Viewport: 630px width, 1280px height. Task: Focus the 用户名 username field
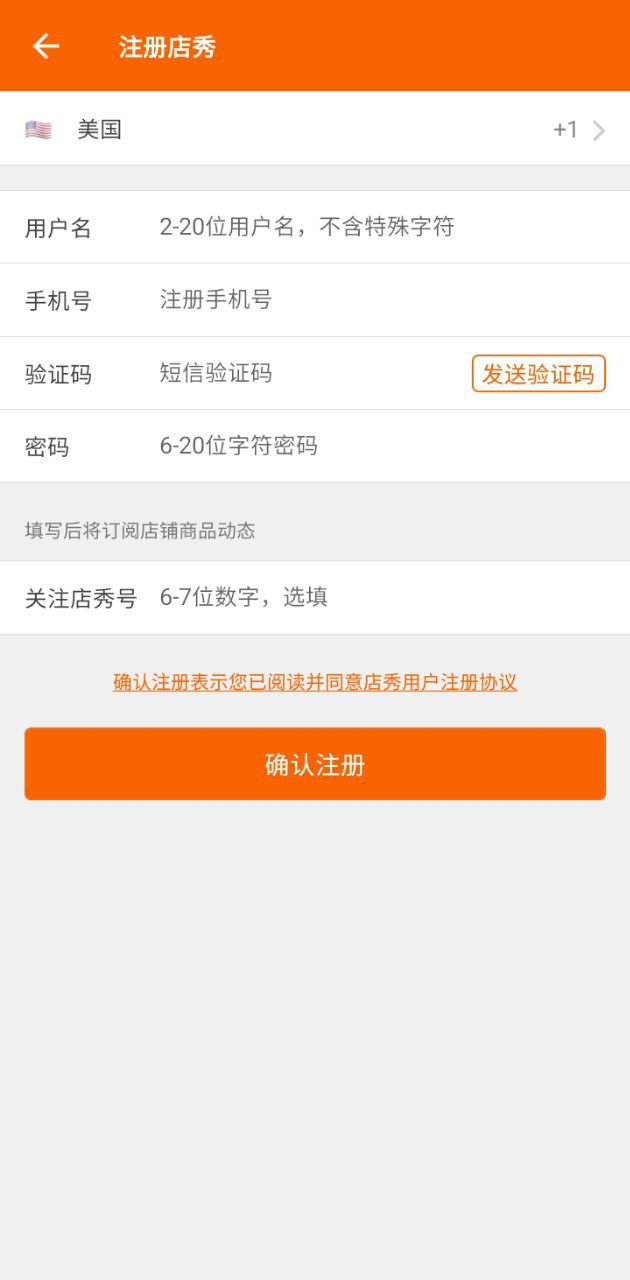[x=380, y=227]
